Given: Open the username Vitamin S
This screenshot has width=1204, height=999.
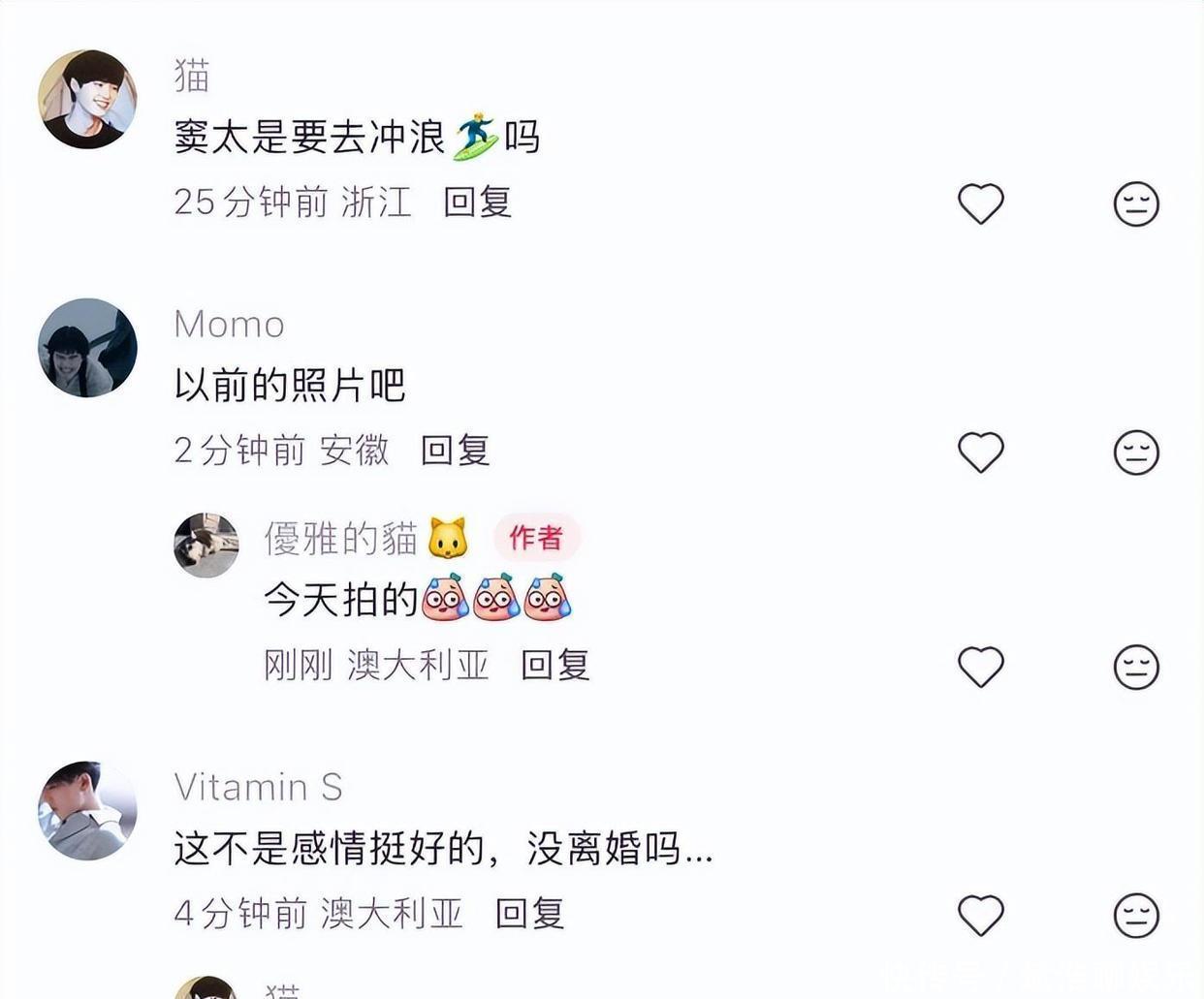Looking at the screenshot, I should 259,787.
